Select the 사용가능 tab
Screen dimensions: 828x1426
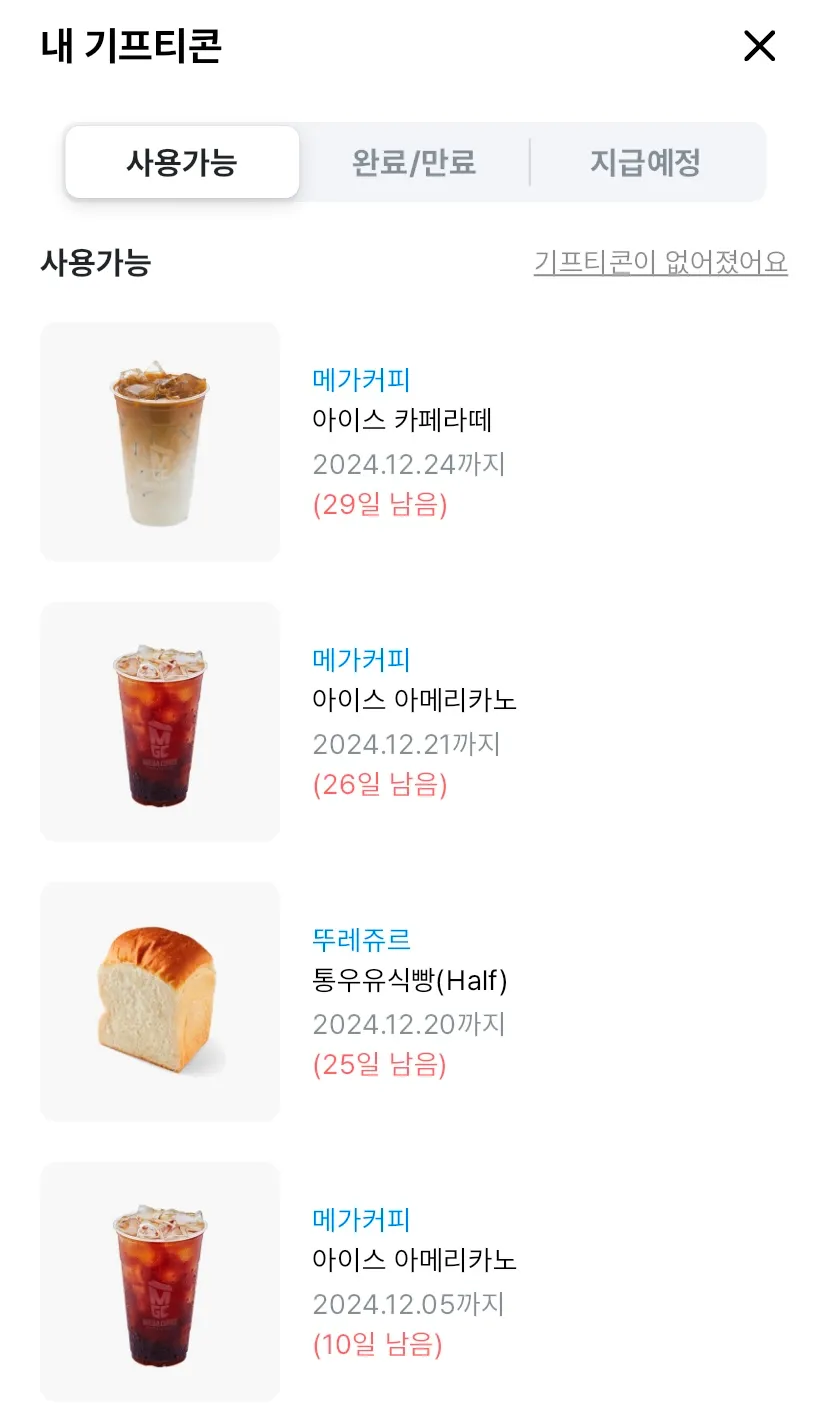click(182, 161)
